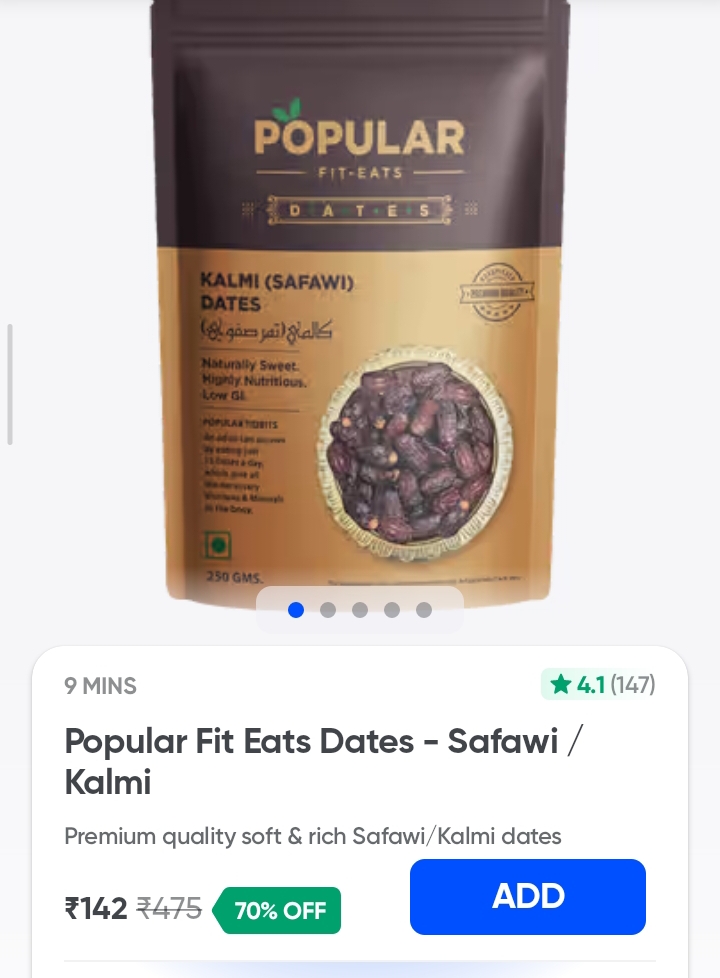Open the Popular Fit Eats dates product image
This screenshot has height=978, width=720.
[x=360, y=300]
